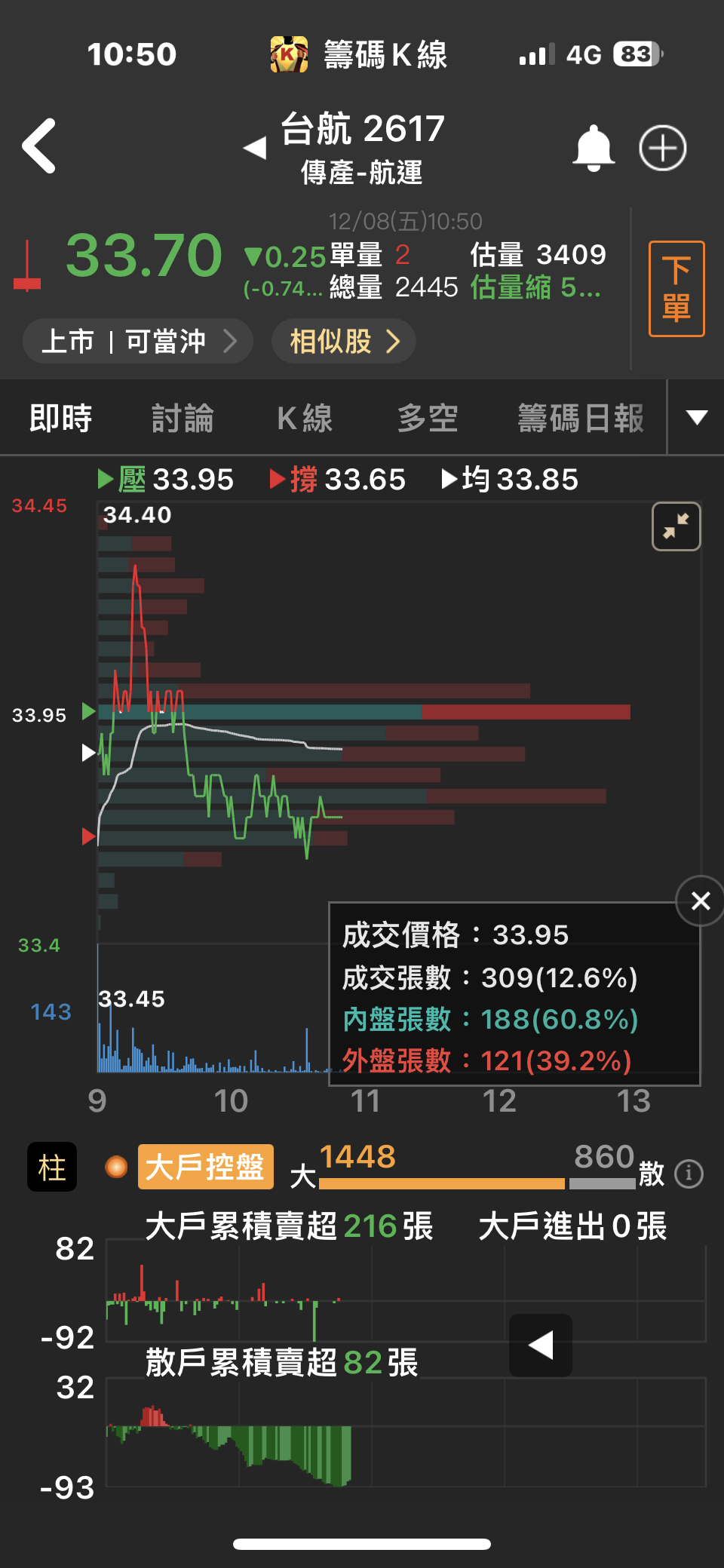Expand the tab list dropdown arrow
The image size is (724, 1568).
point(696,418)
